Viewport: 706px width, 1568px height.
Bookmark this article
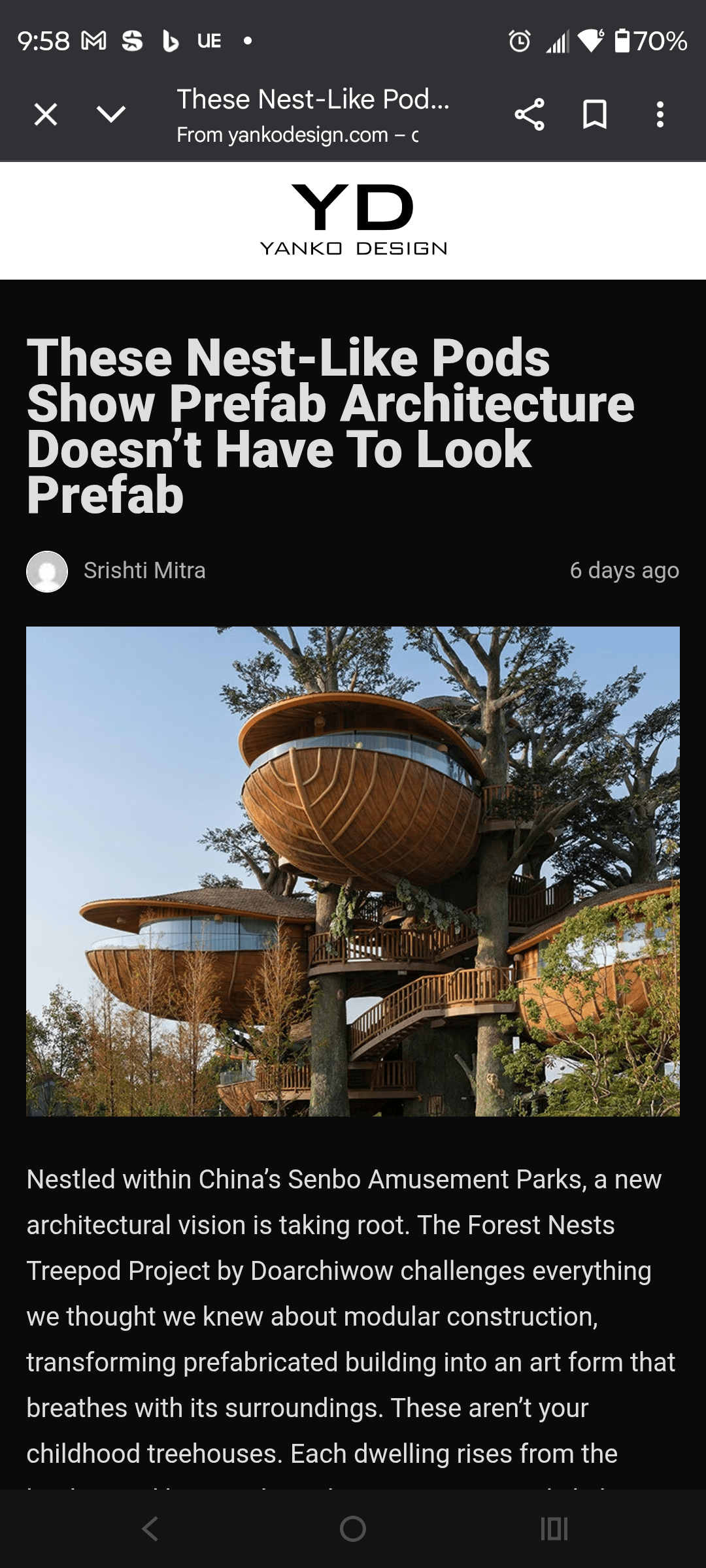pos(594,115)
